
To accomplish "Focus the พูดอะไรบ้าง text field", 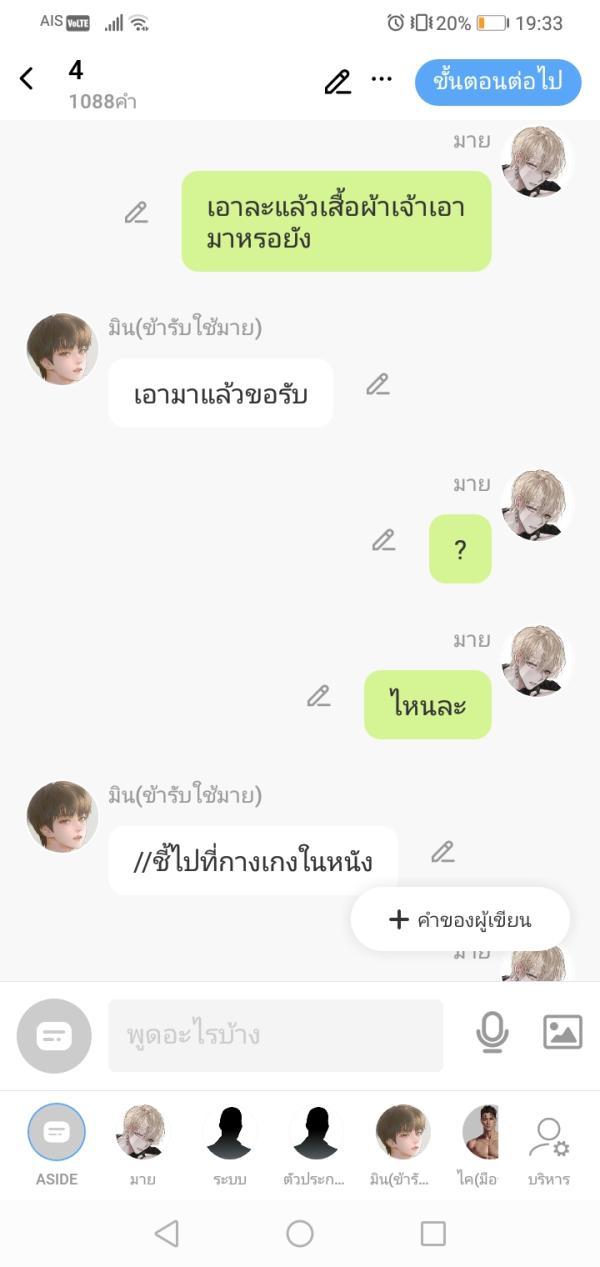I will point(275,1035).
